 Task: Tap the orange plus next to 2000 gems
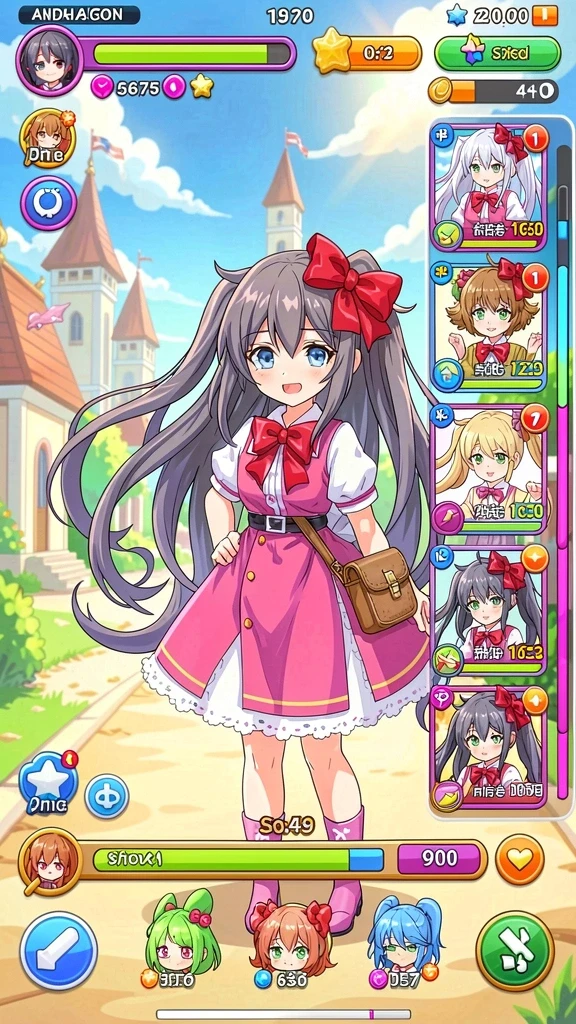[x=545, y=15]
